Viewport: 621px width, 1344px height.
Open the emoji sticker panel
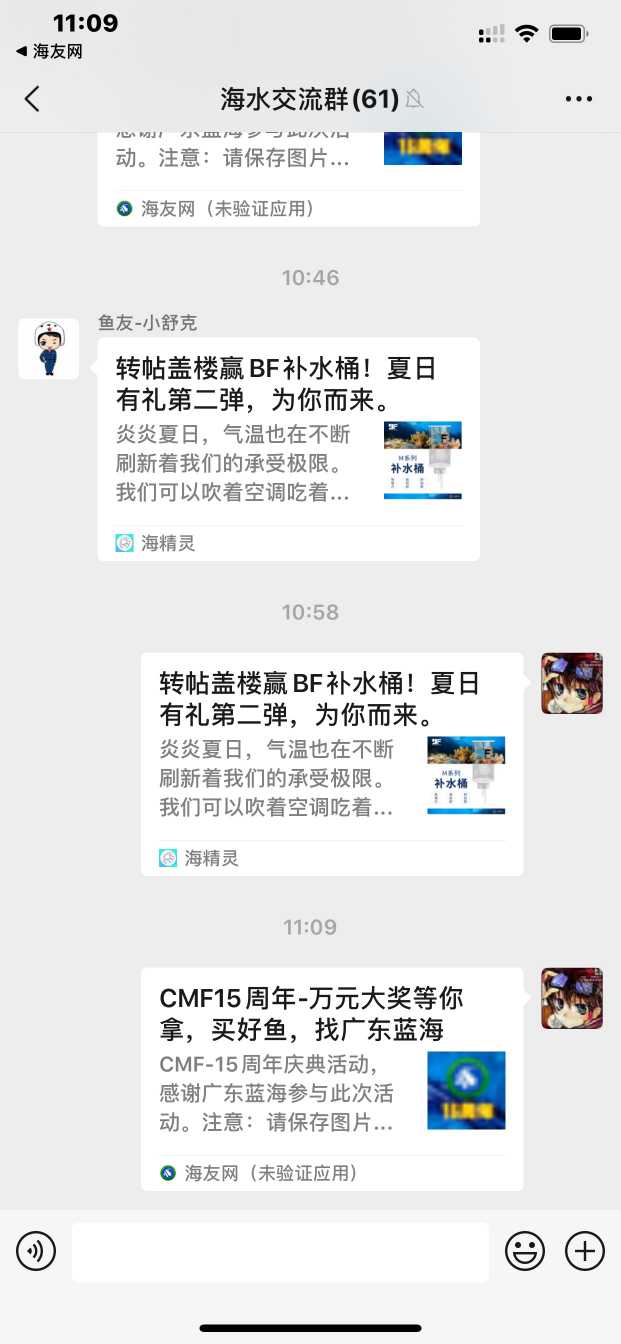click(x=525, y=1251)
